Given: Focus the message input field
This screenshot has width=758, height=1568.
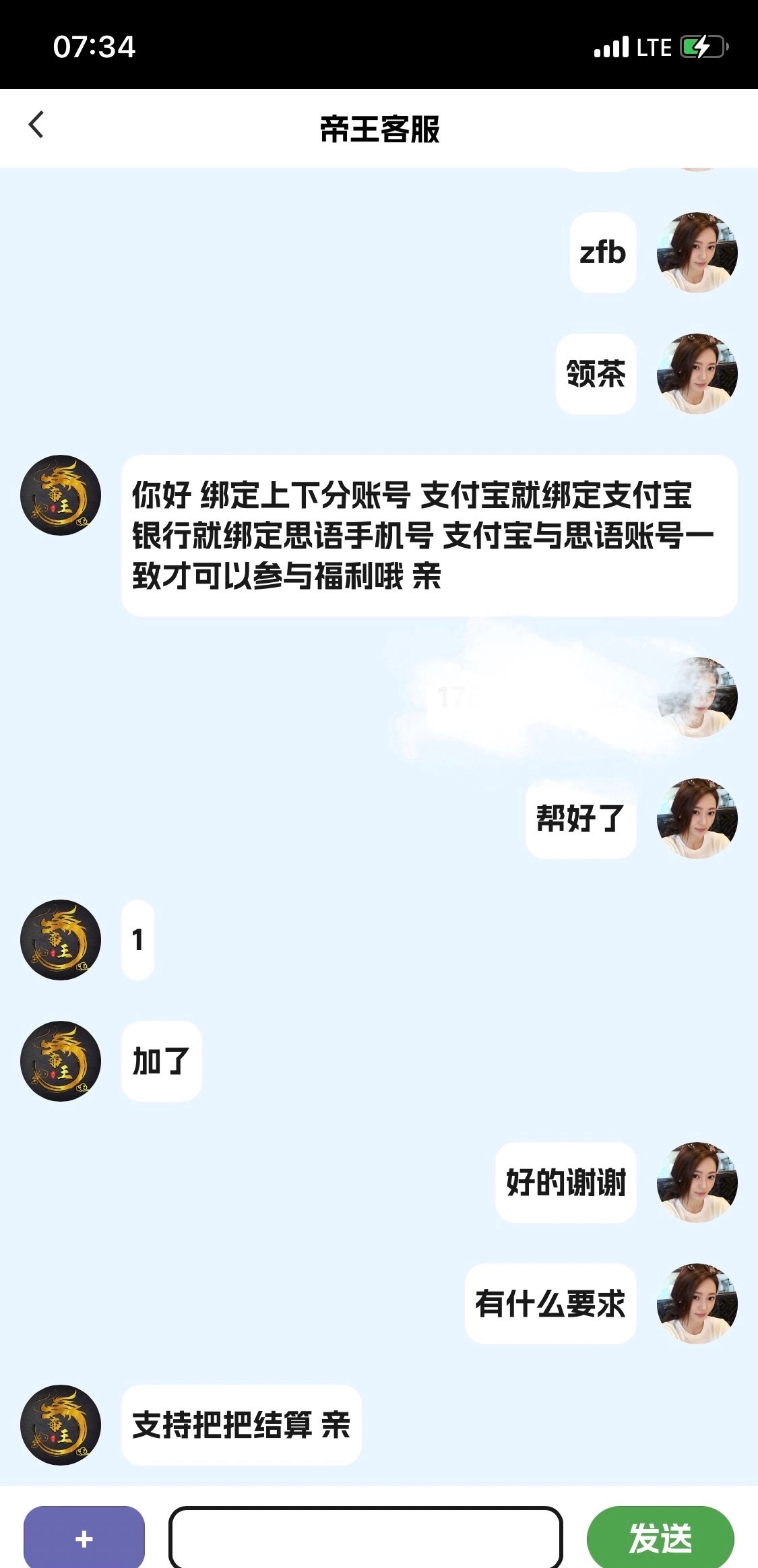Looking at the screenshot, I should click(365, 1538).
